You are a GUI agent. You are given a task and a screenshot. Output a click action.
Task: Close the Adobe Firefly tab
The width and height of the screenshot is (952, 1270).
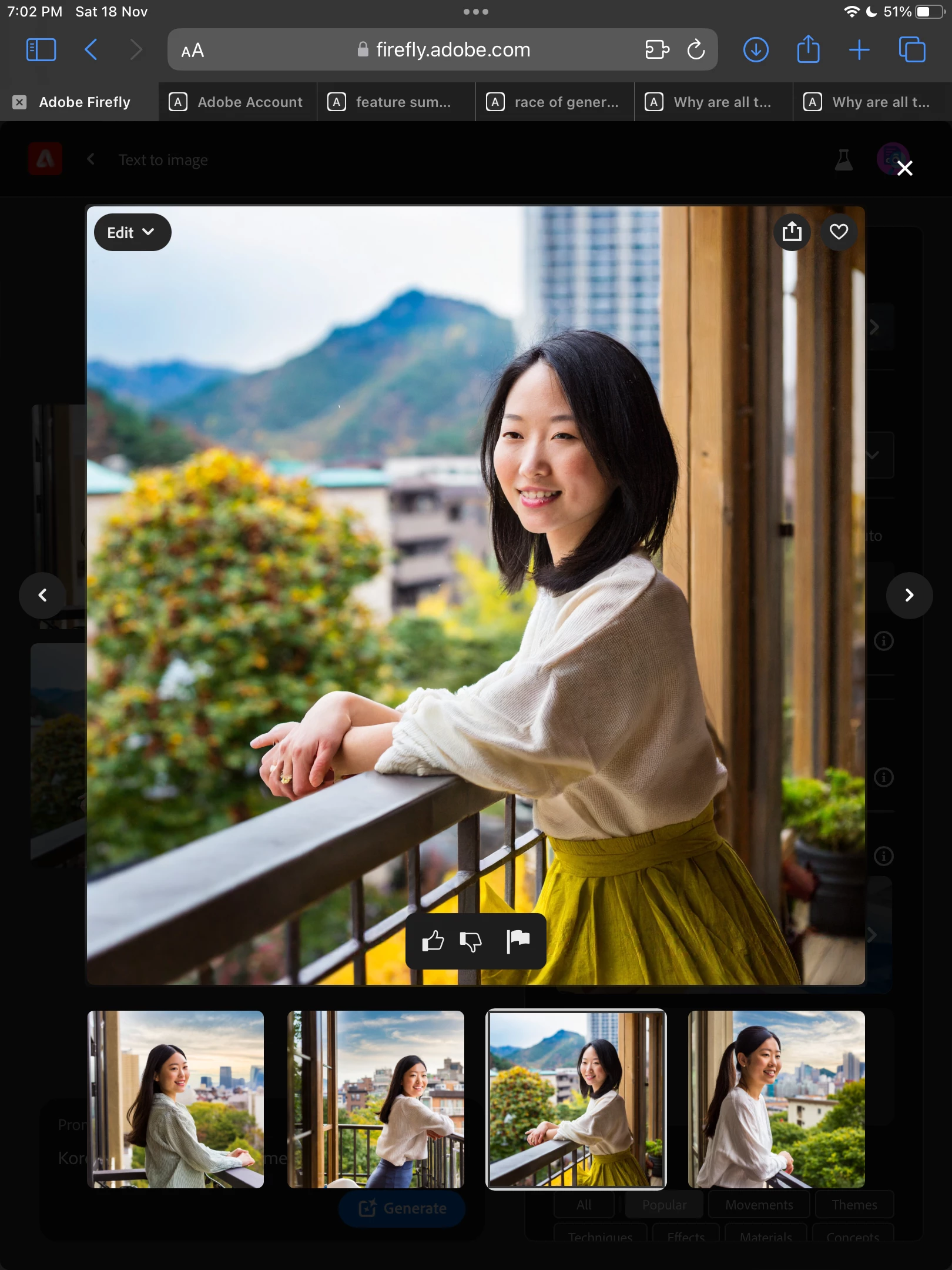coord(19,102)
